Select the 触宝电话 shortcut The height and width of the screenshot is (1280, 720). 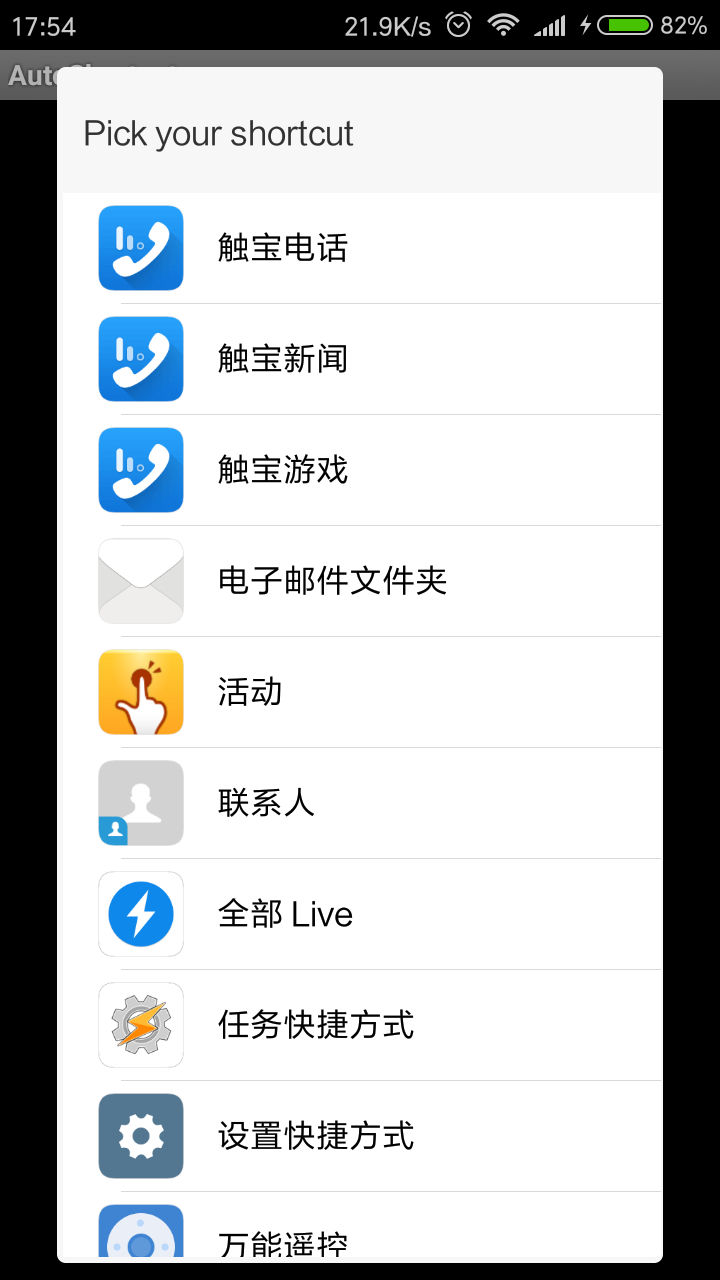click(x=283, y=248)
